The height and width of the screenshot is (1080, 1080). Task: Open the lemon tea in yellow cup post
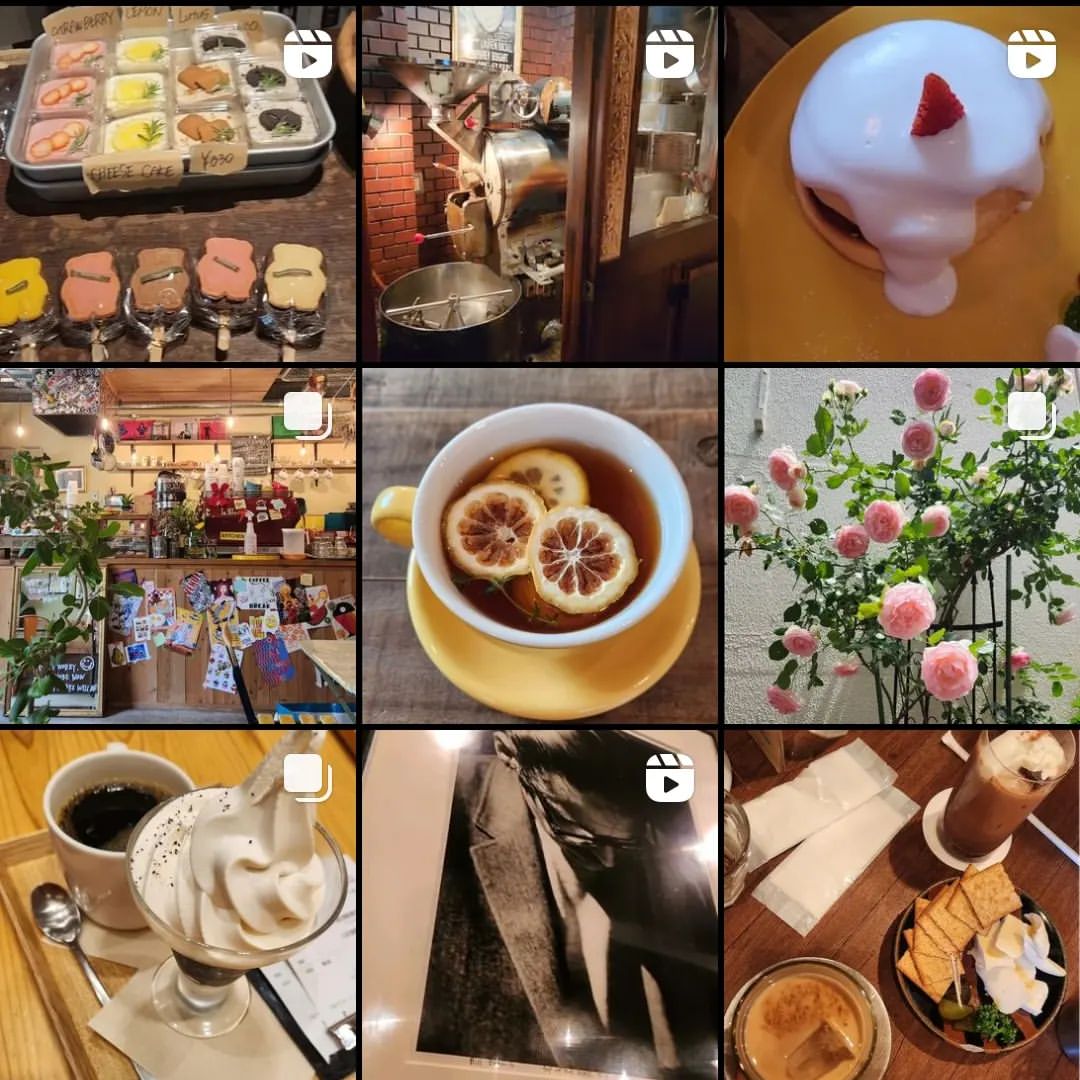tap(540, 545)
